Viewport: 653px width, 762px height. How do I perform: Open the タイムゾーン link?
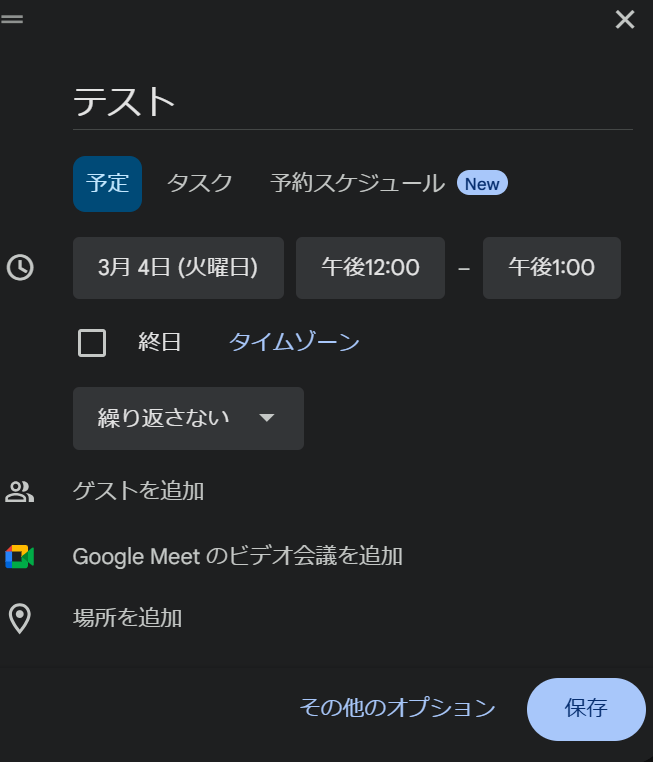click(294, 342)
